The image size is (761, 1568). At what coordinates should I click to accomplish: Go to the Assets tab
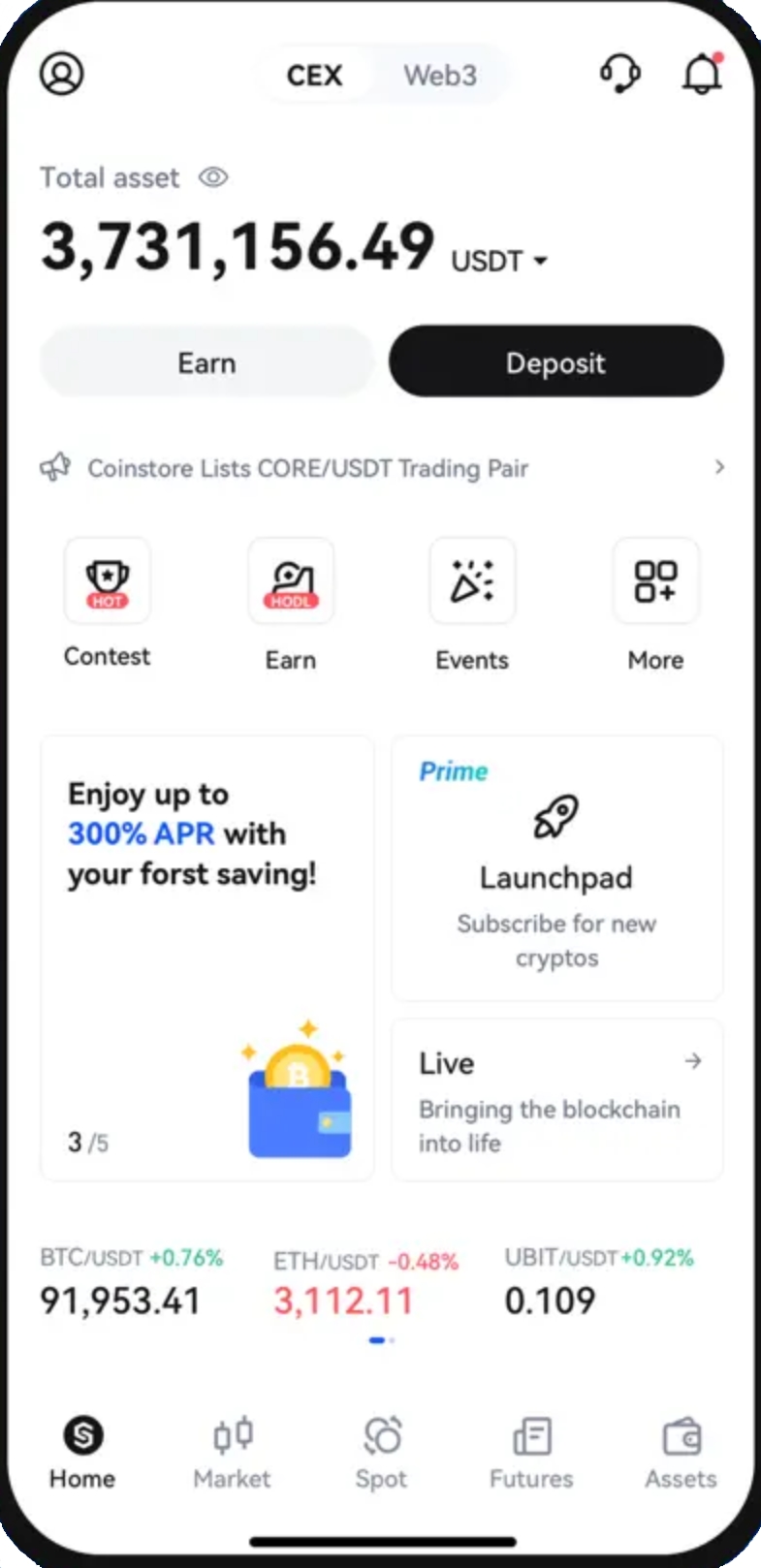coord(681,1453)
